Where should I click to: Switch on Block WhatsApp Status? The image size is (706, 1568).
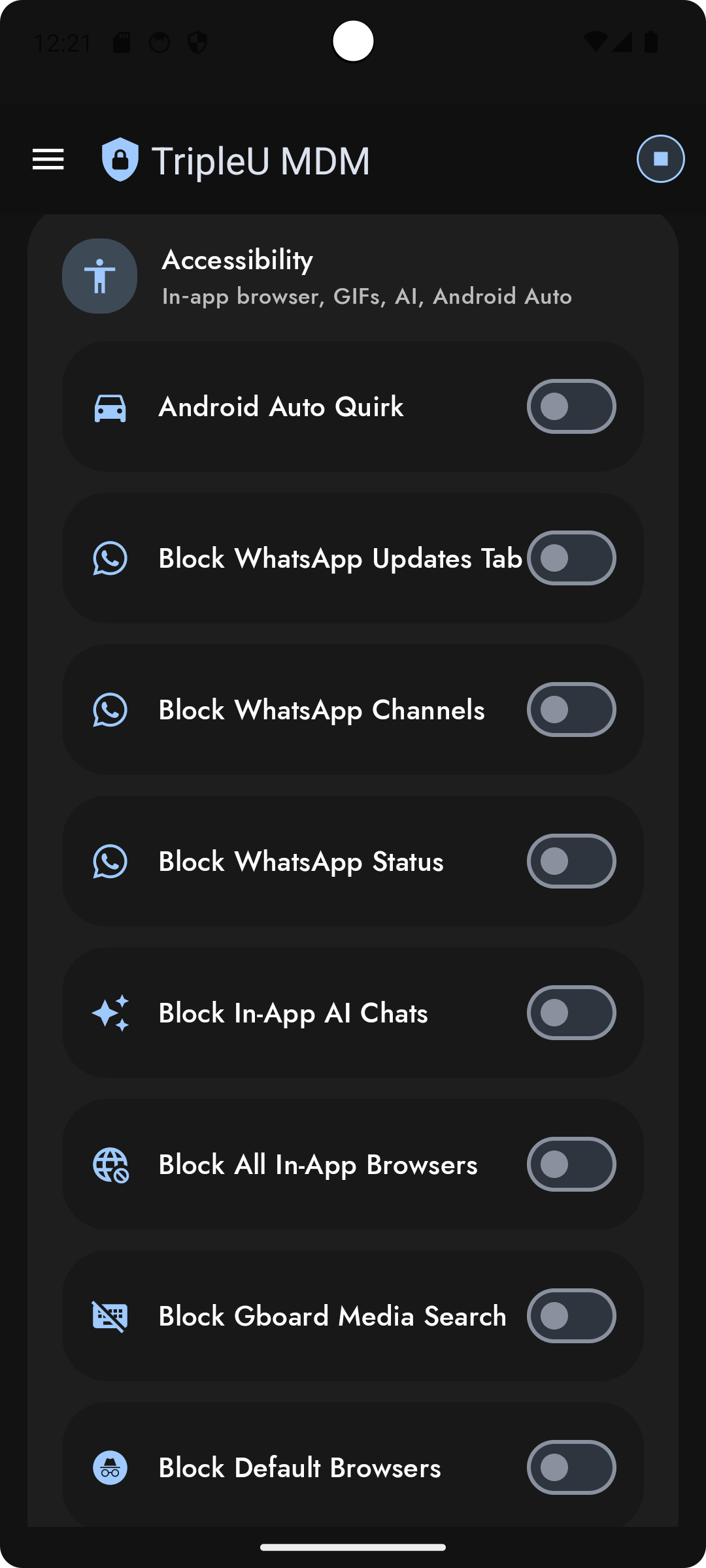click(571, 861)
